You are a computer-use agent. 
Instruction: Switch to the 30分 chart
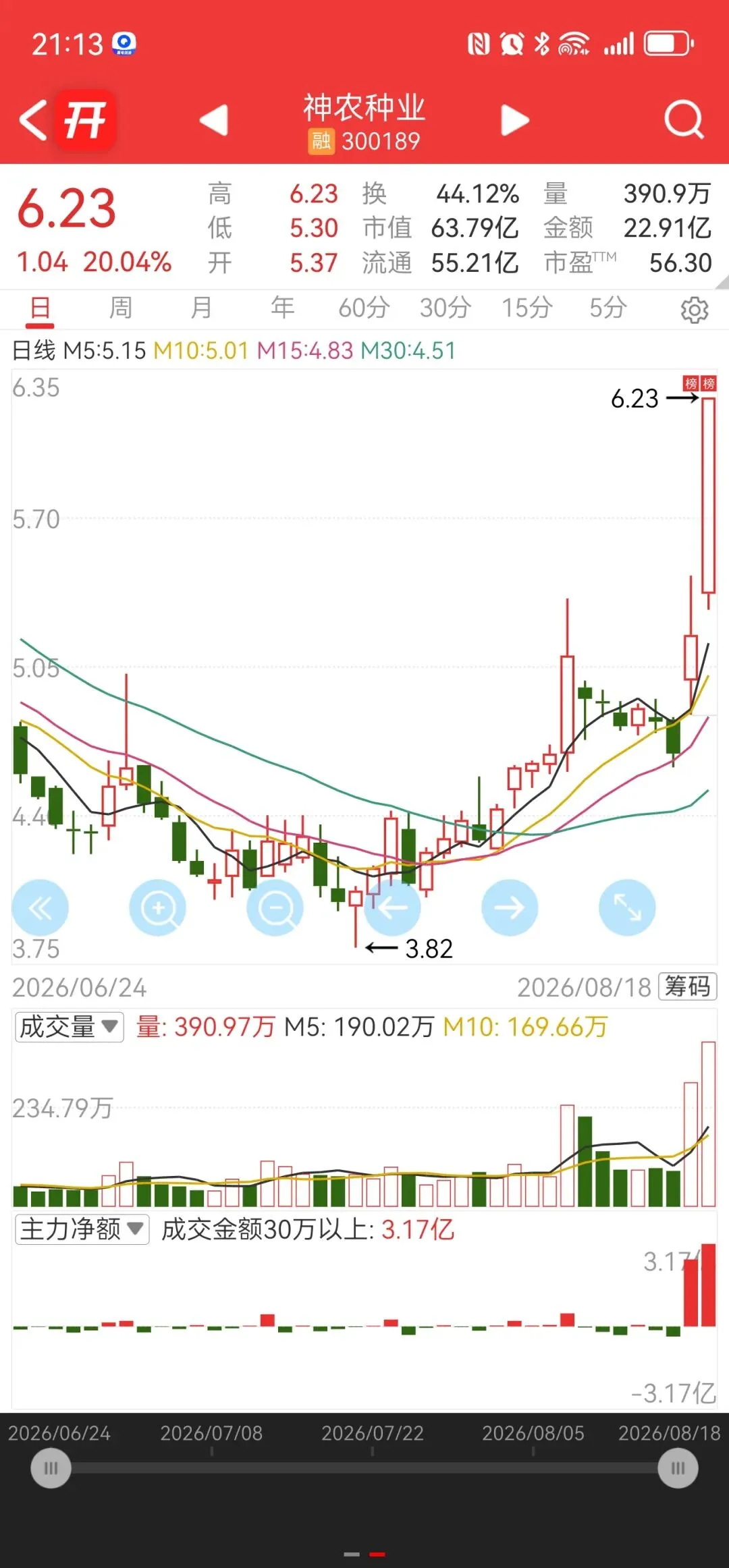coord(446,308)
